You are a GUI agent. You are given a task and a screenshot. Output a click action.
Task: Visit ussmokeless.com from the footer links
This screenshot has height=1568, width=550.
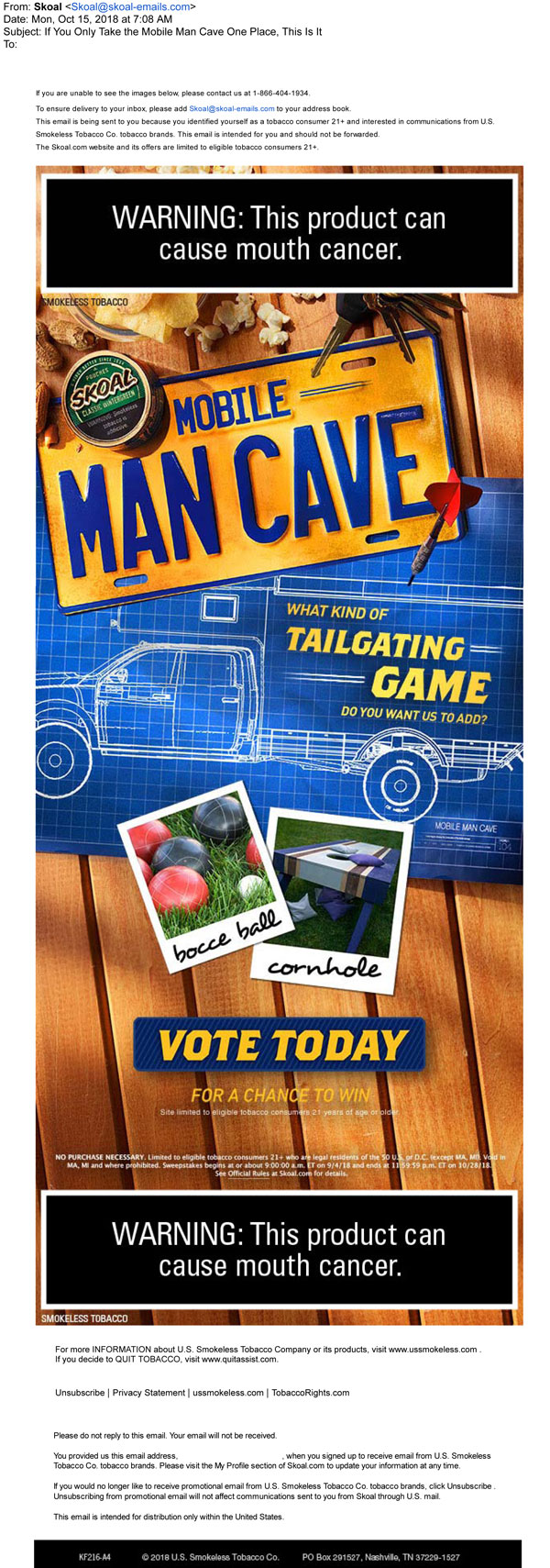pos(227,1393)
